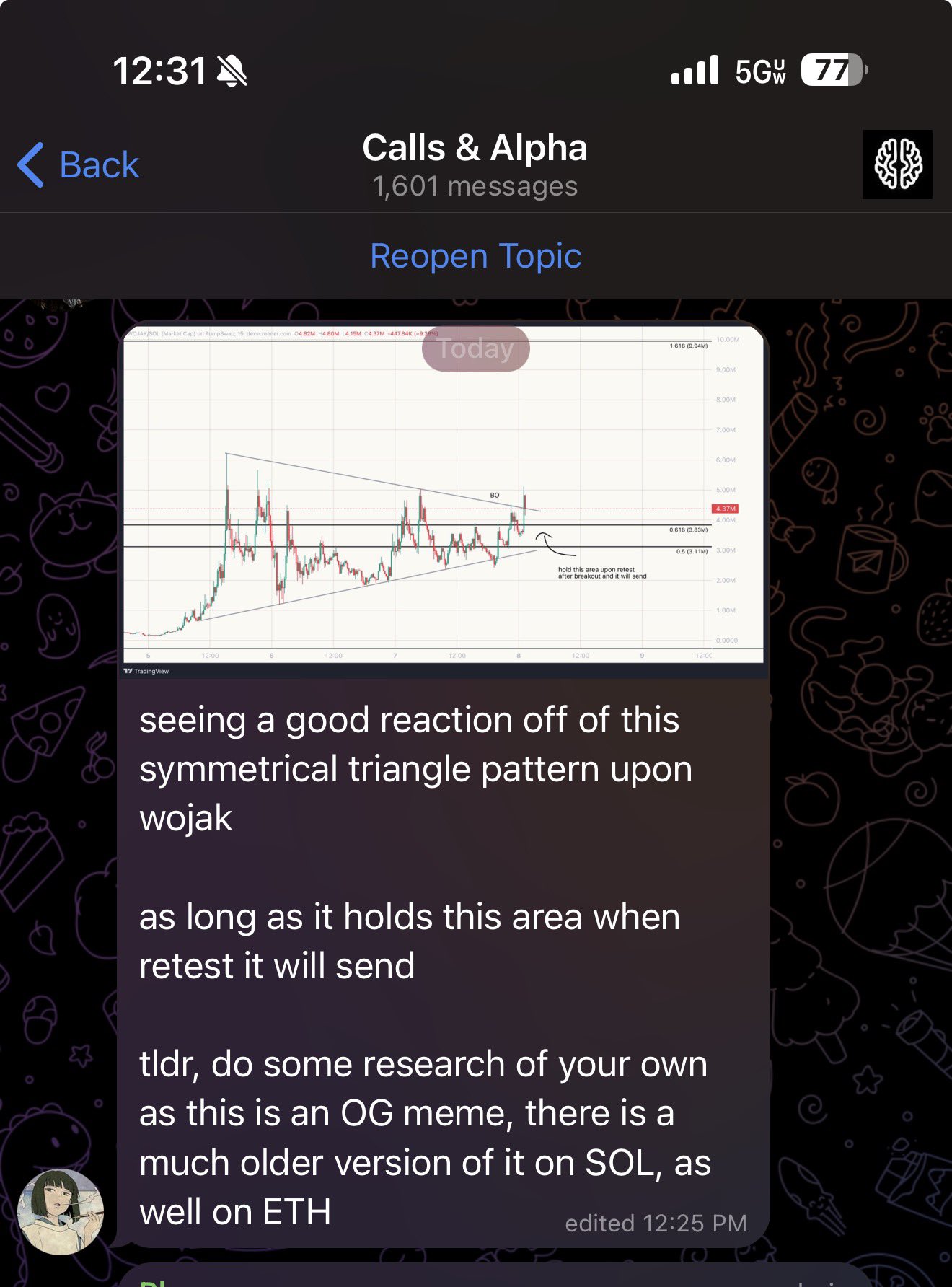Go back to the previous screen
Screen dimensions: 952x1287
[x=78, y=165]
